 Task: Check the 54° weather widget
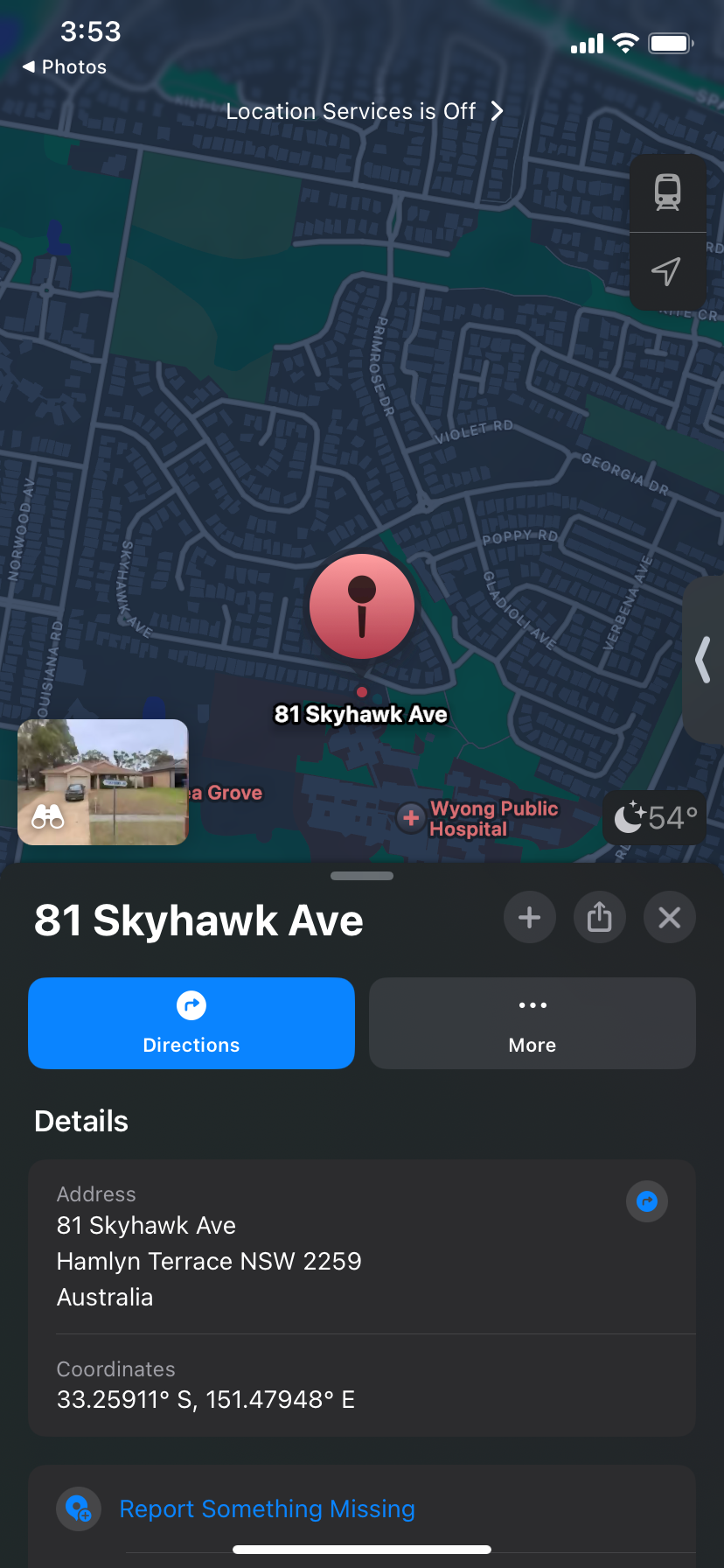[655, 818]
